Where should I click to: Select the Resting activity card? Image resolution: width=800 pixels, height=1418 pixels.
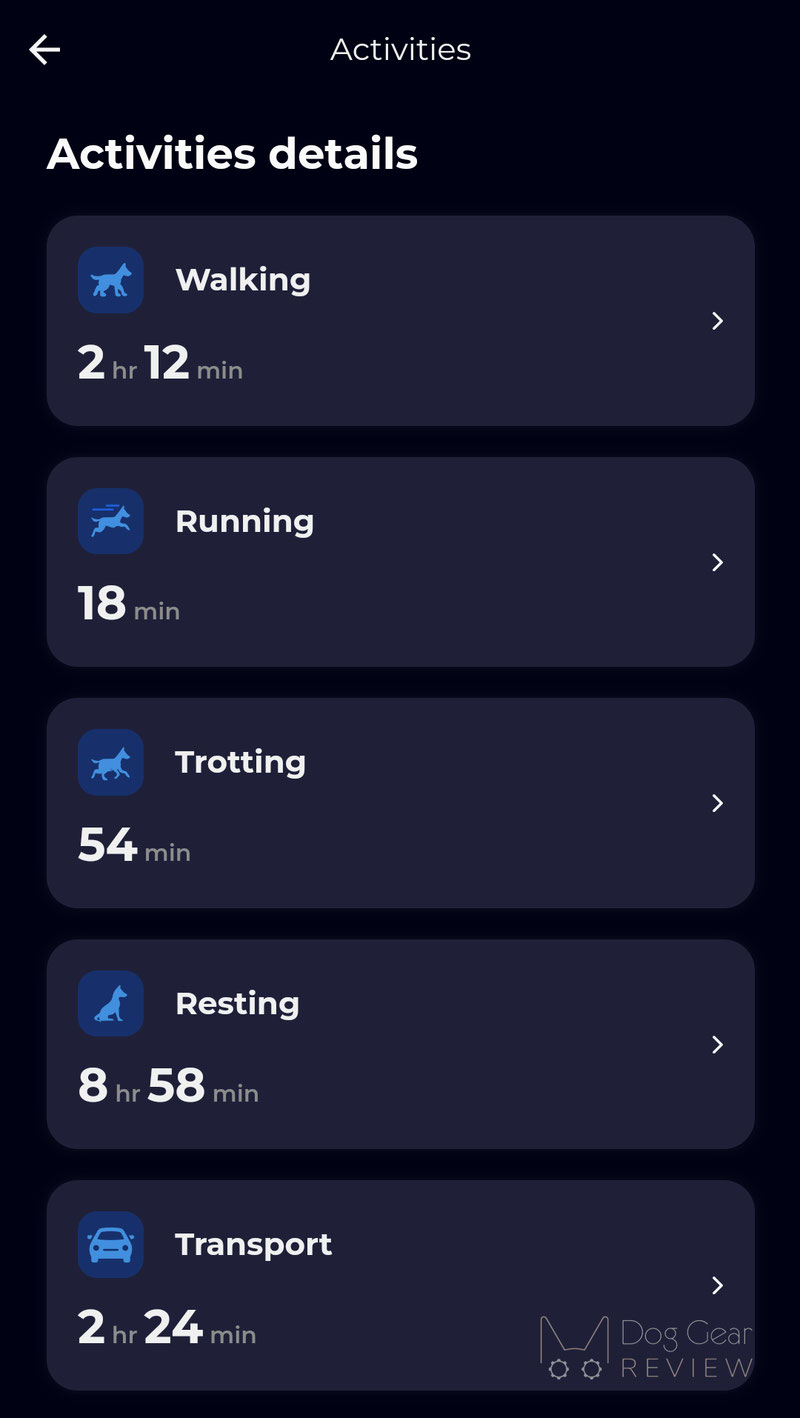coord(400,1044)
